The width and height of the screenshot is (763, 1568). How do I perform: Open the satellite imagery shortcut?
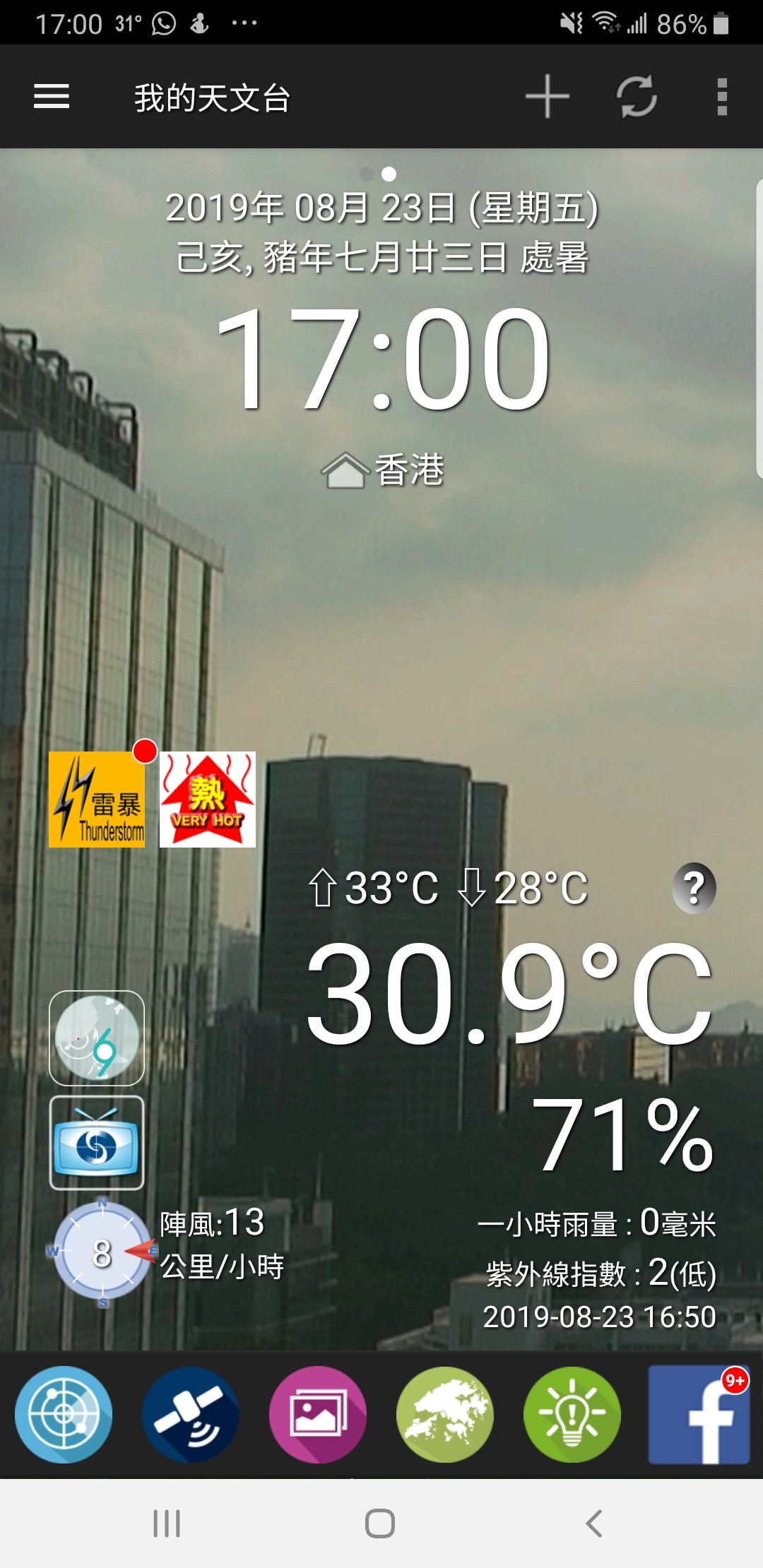(x=191, y=1415)
